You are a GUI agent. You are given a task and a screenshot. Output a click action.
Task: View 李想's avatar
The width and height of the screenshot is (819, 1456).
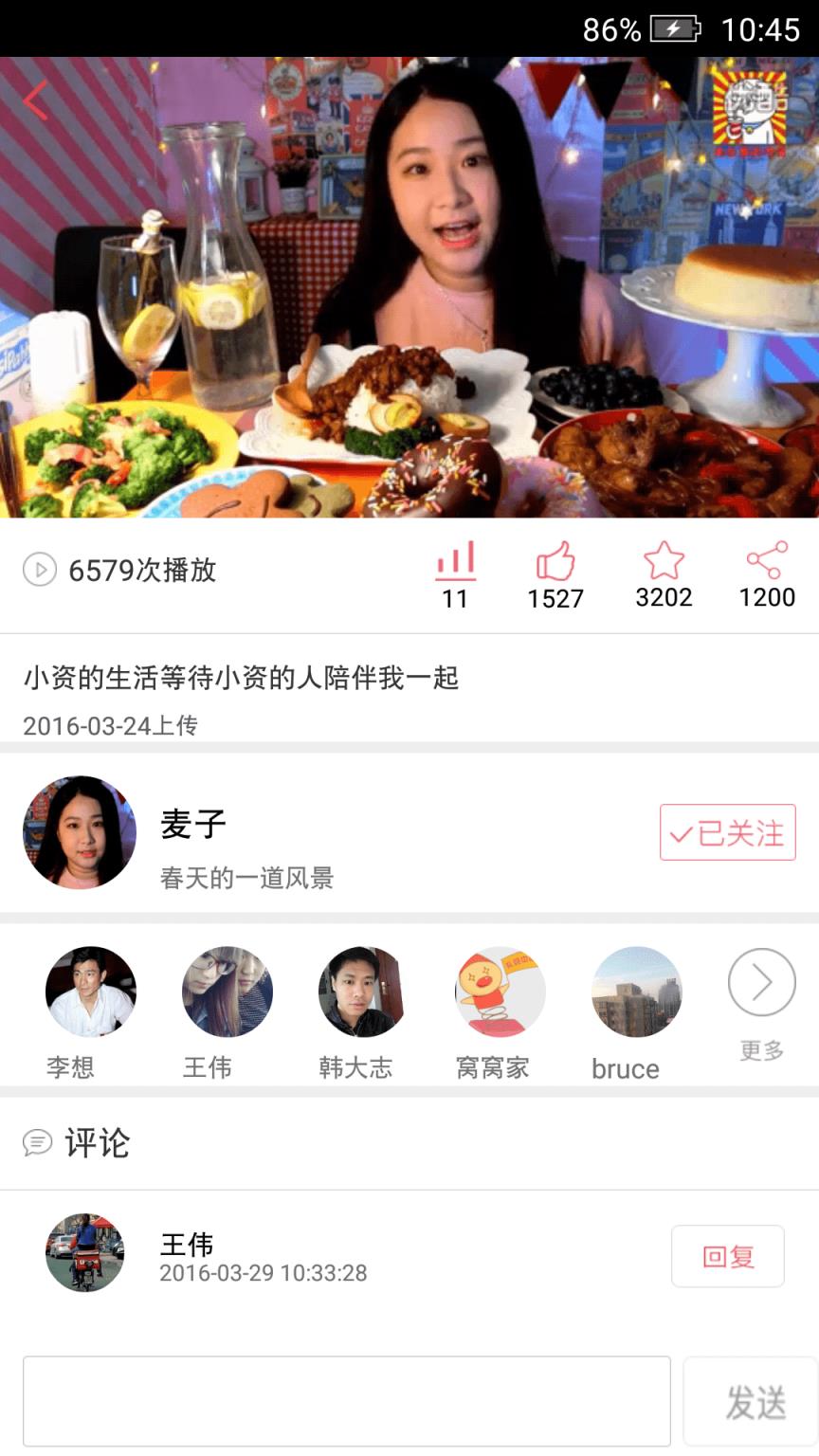click(x=91, y=991)
